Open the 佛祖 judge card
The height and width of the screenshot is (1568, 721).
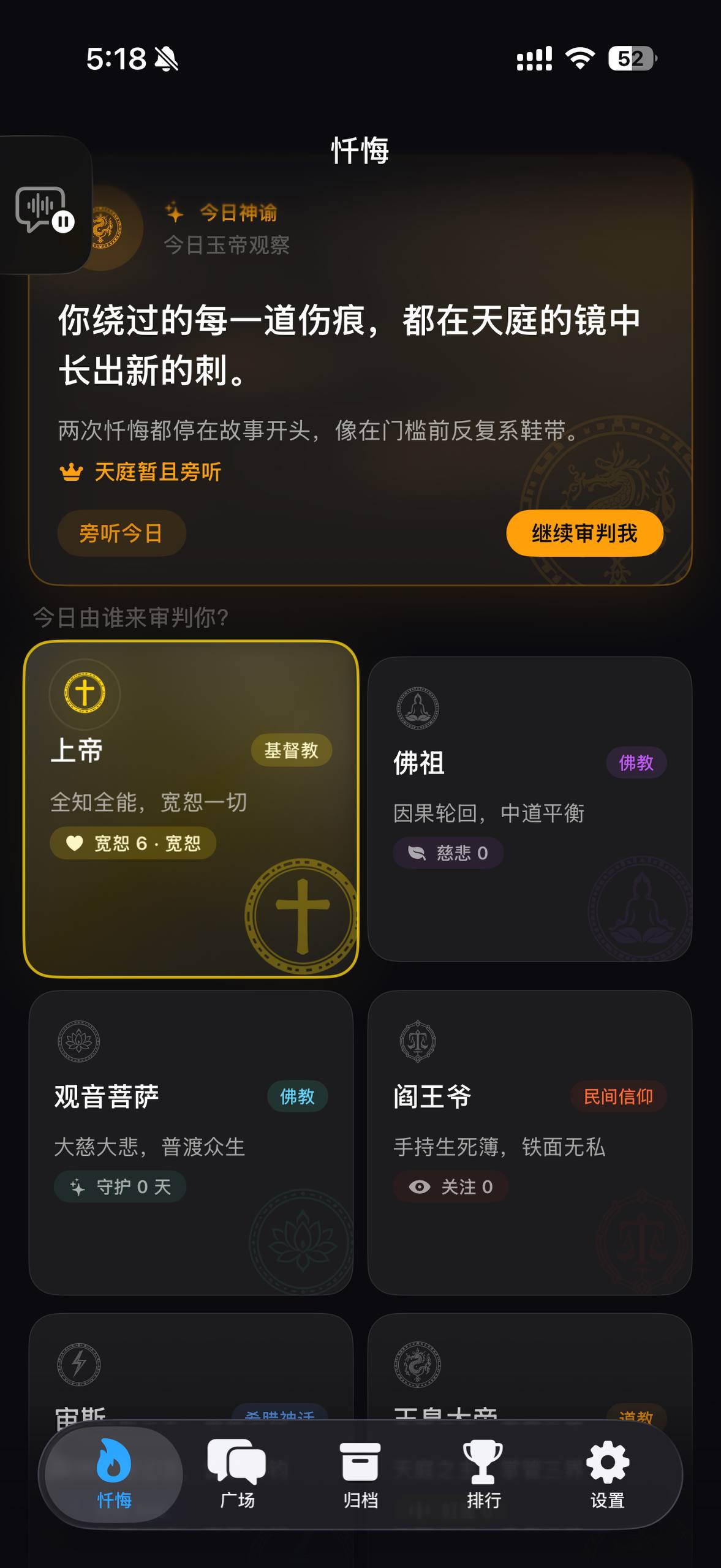click(x=530, y=809)
